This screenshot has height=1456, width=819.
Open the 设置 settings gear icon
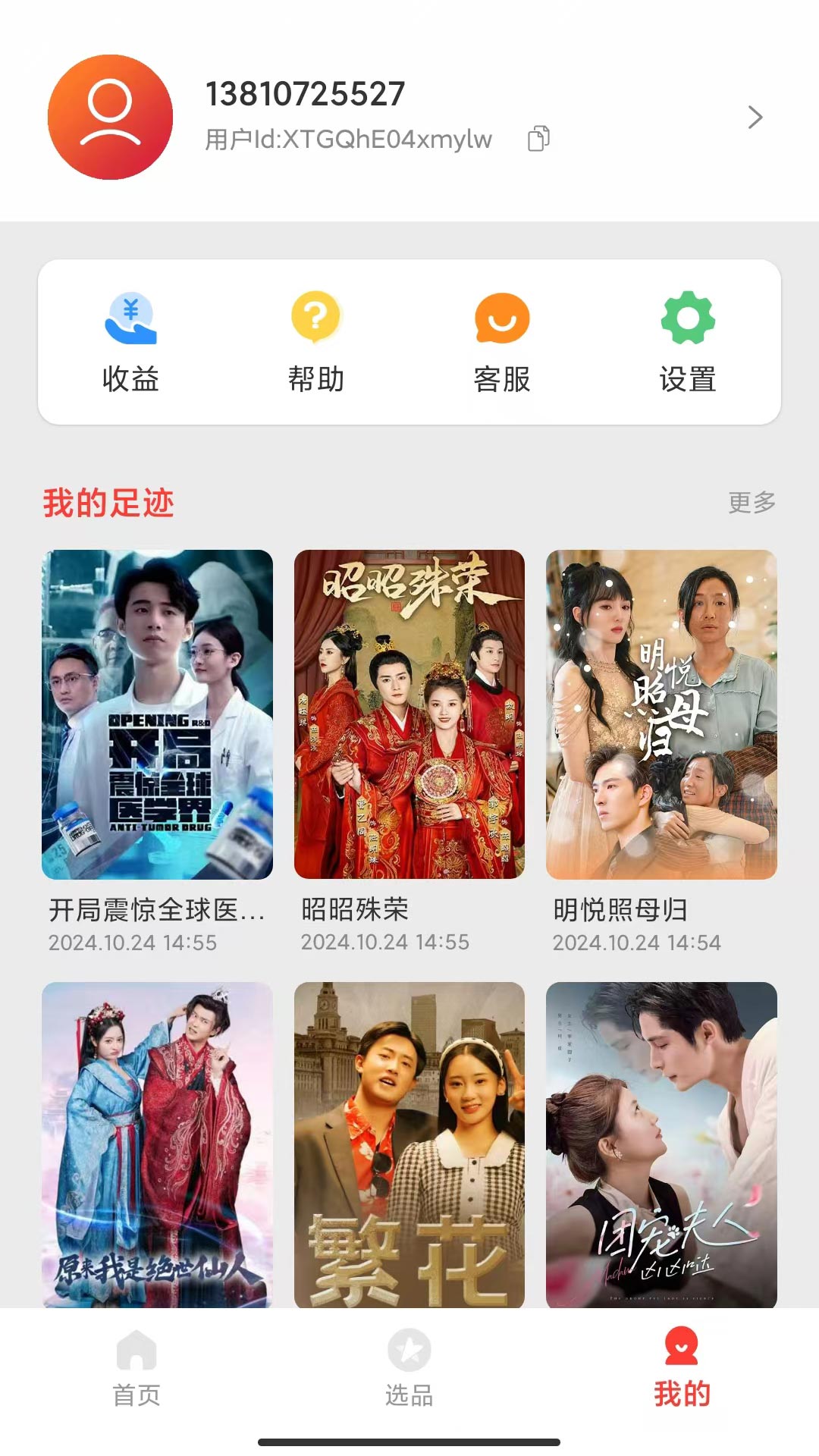687,318
